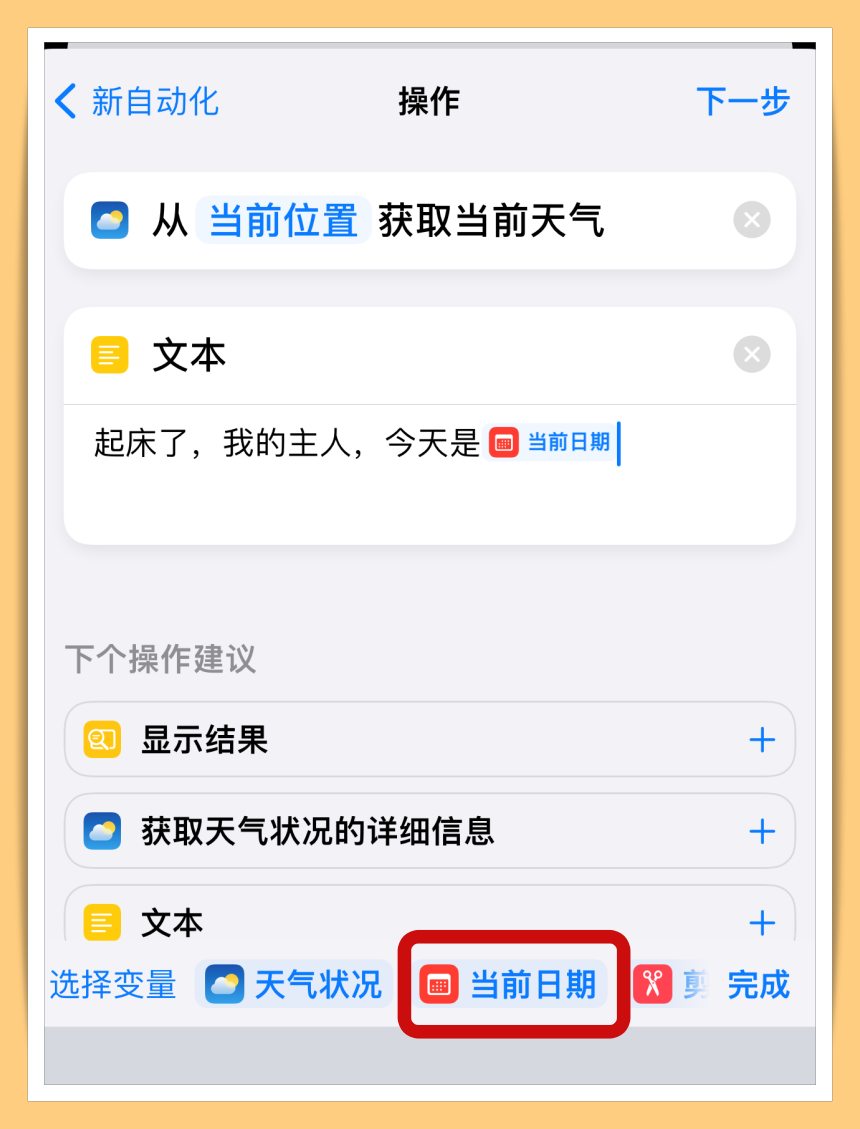The height and width of the screenshot is (1129, 860).
Task: Change the 当前位置 location parameter
Action: (x=283, y=221)
